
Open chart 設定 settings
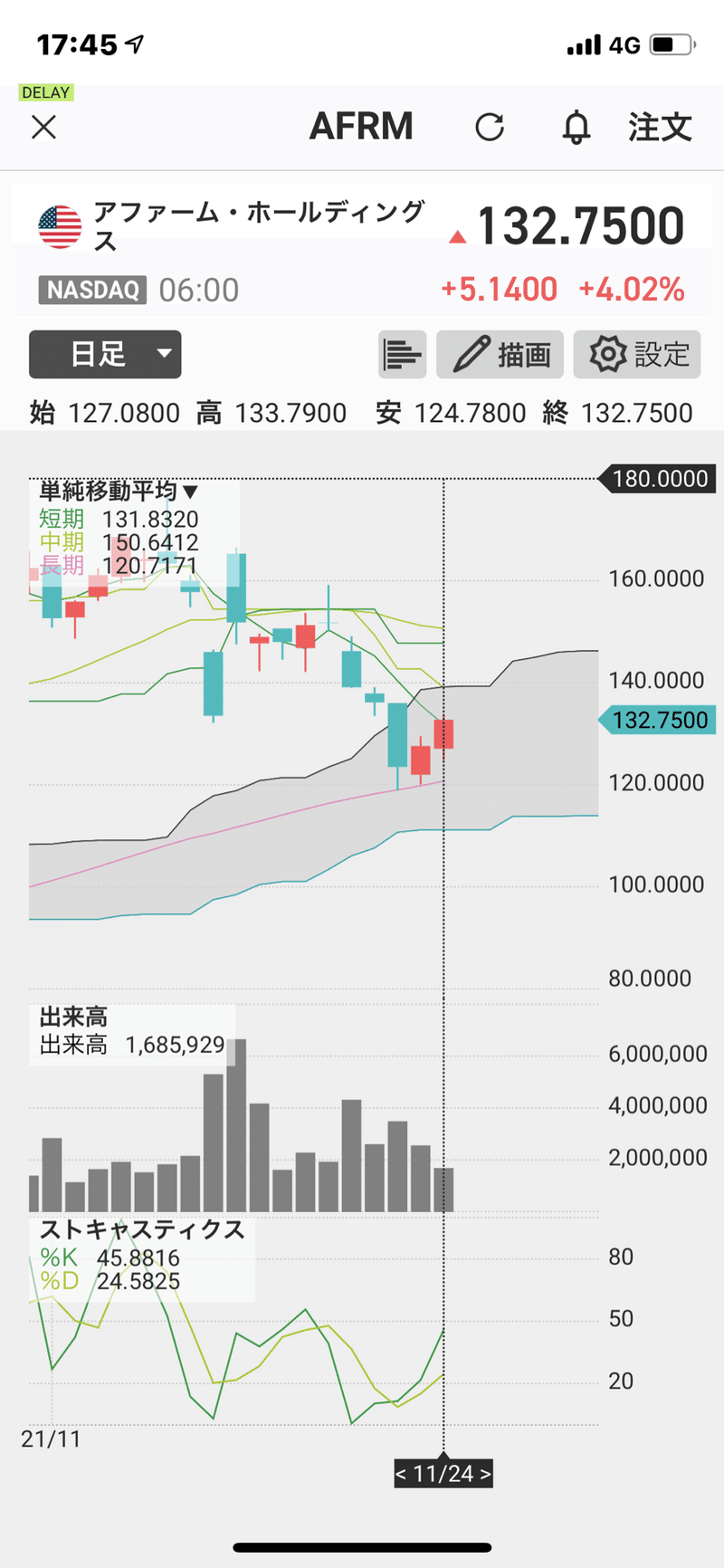pyautogui.click(x=637, y=354)
